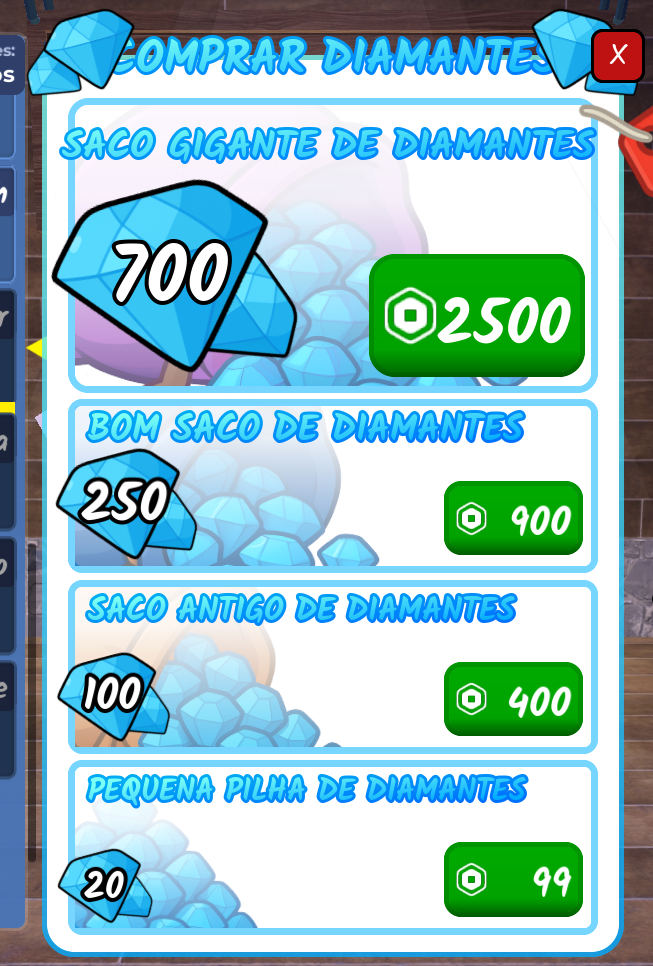
Task: Buy Saco Gigante de Diamantes for 2500
Action: (x=477, y=316)
